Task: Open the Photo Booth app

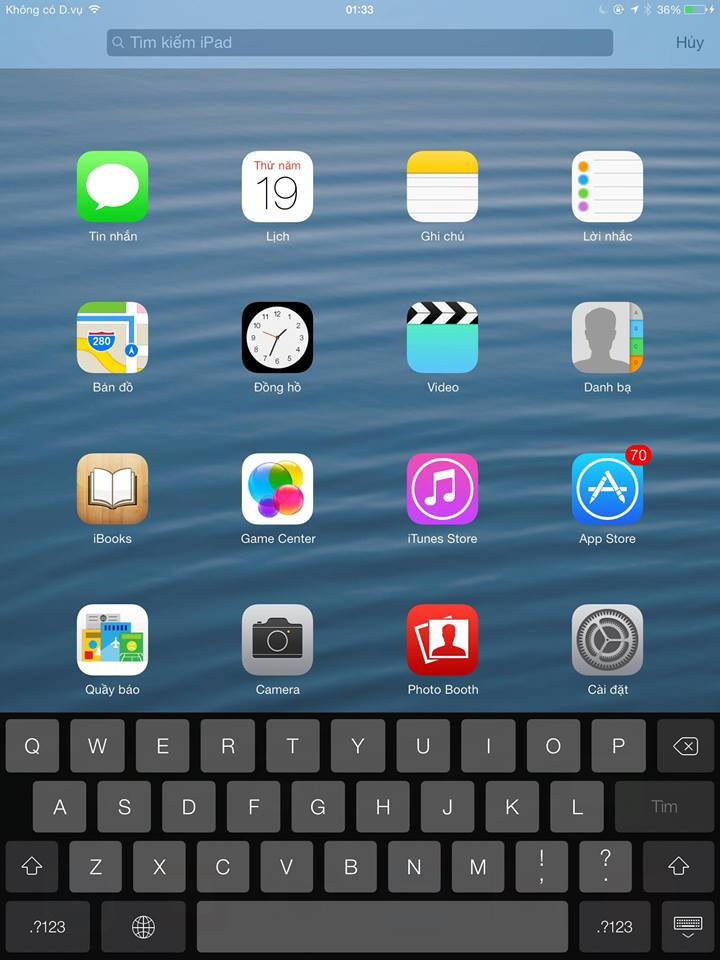Action: [x=442, y=640]
